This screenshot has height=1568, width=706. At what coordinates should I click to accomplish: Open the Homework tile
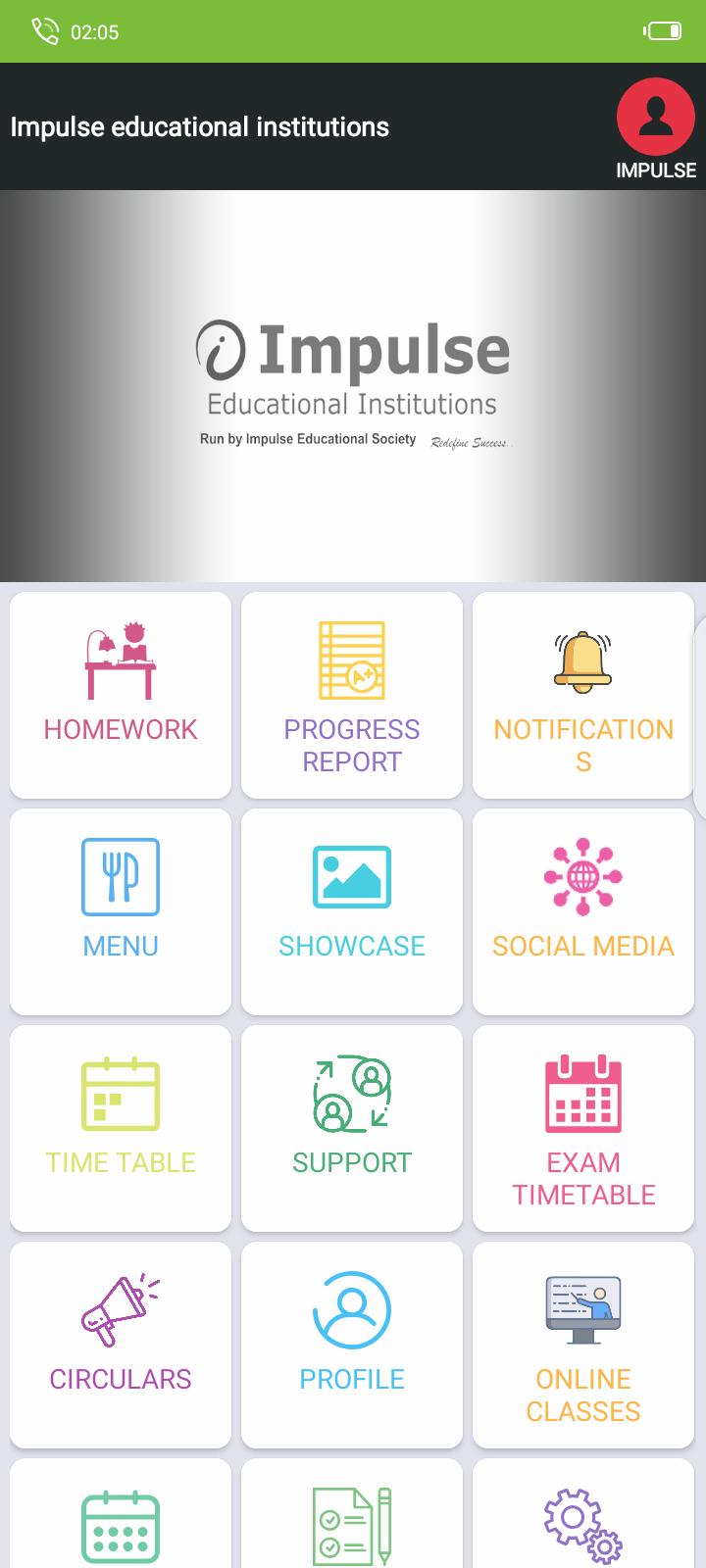(x=121, y=695)
